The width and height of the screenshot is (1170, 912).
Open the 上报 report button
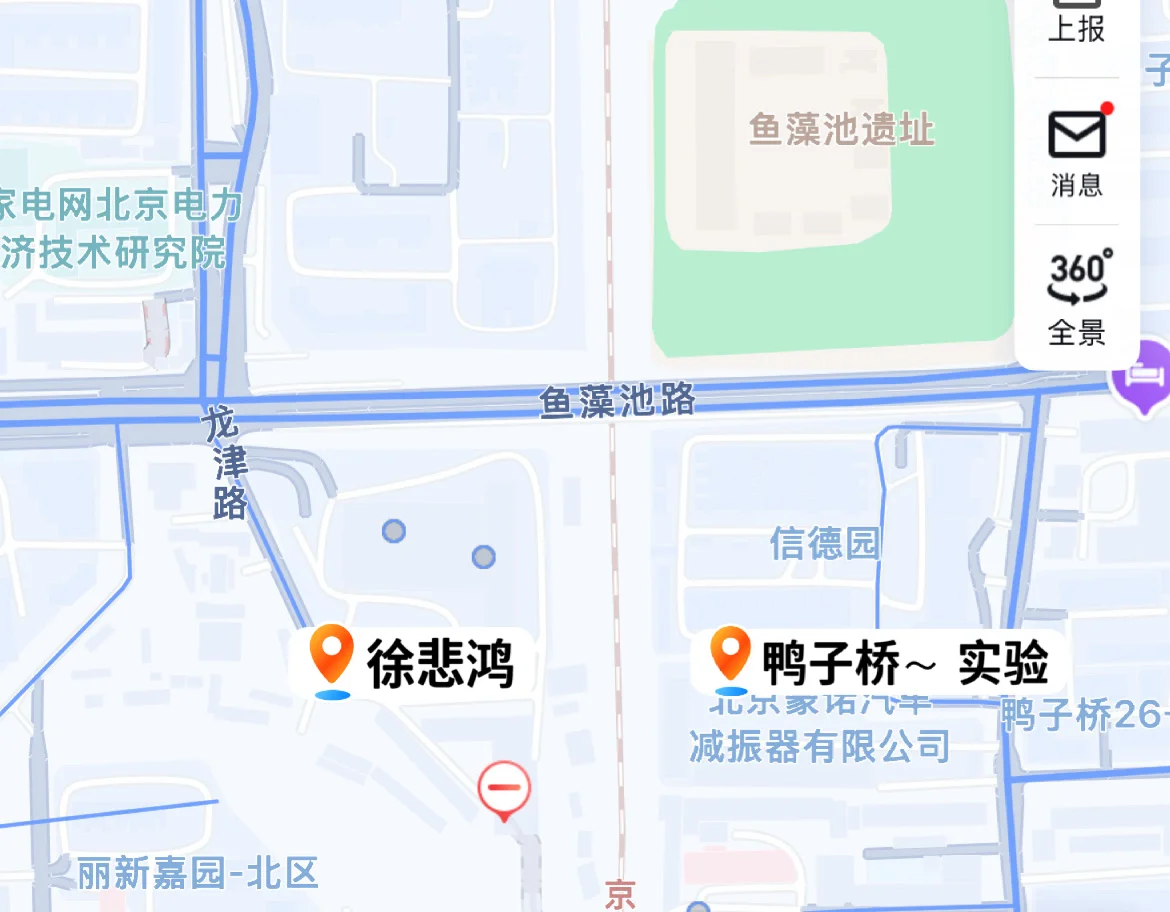point(1076,20)
